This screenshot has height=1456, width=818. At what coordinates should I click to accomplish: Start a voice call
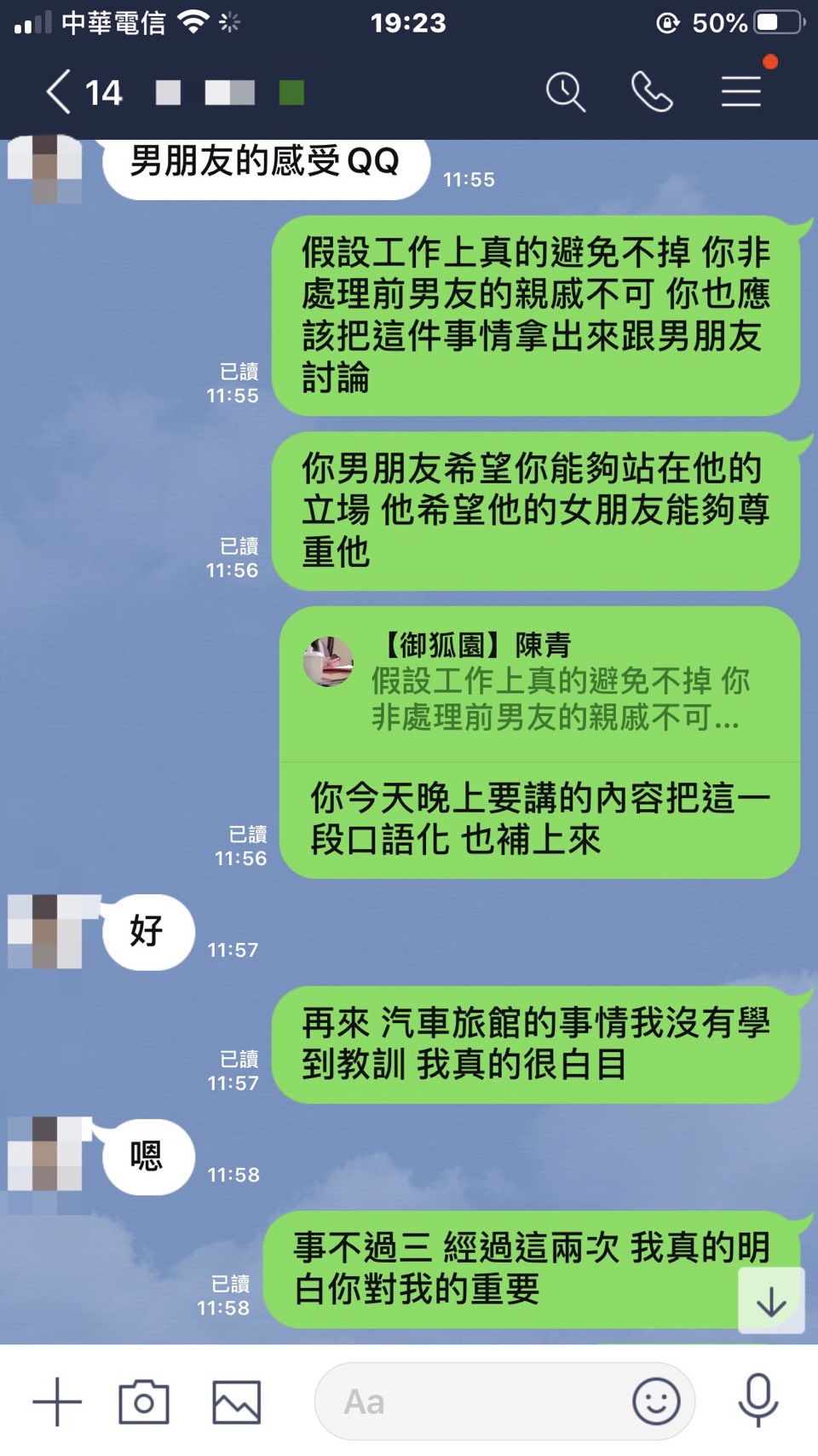(652, 92)
